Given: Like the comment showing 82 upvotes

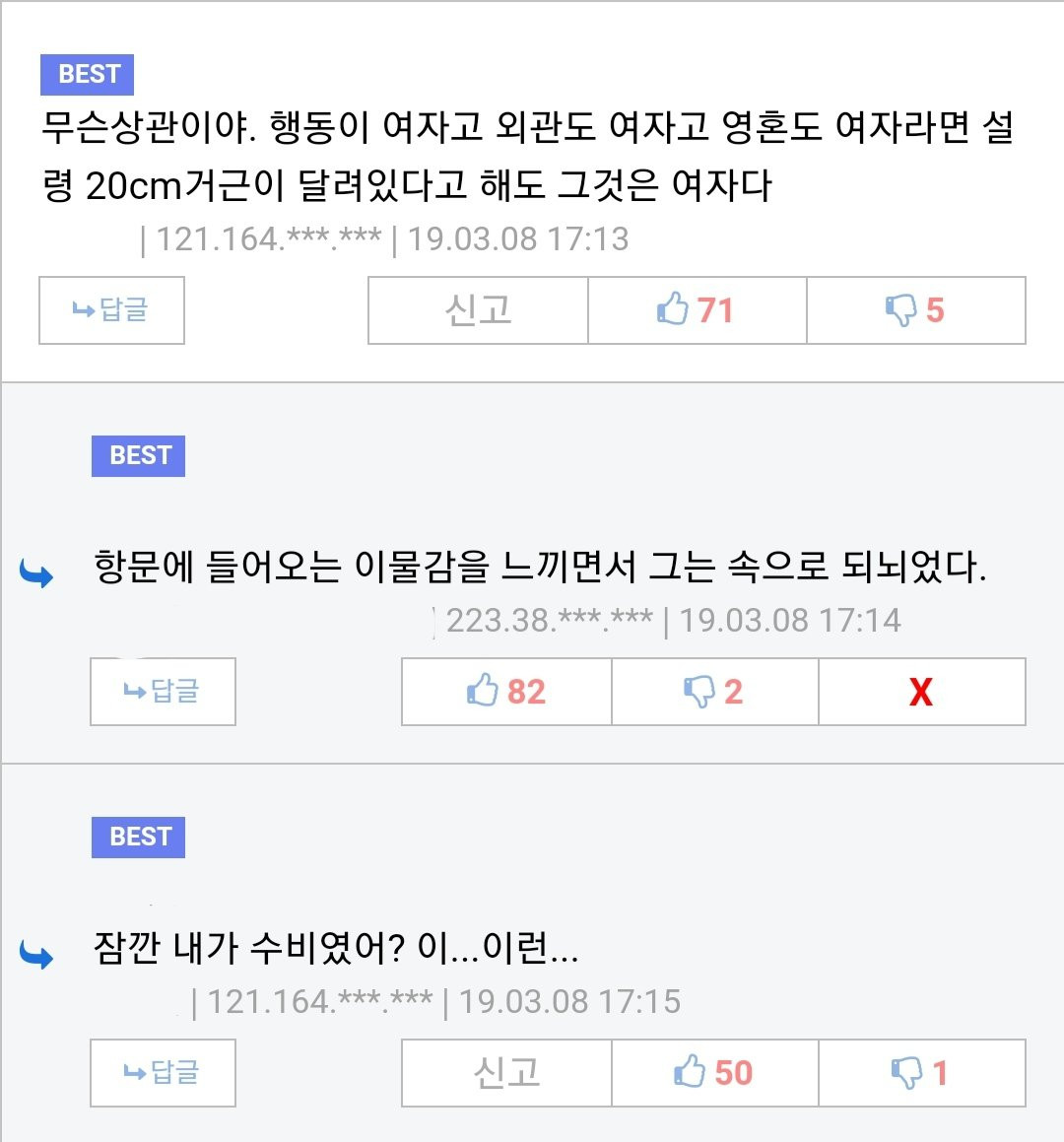Looking at the screenshot, I should (506, 692).
